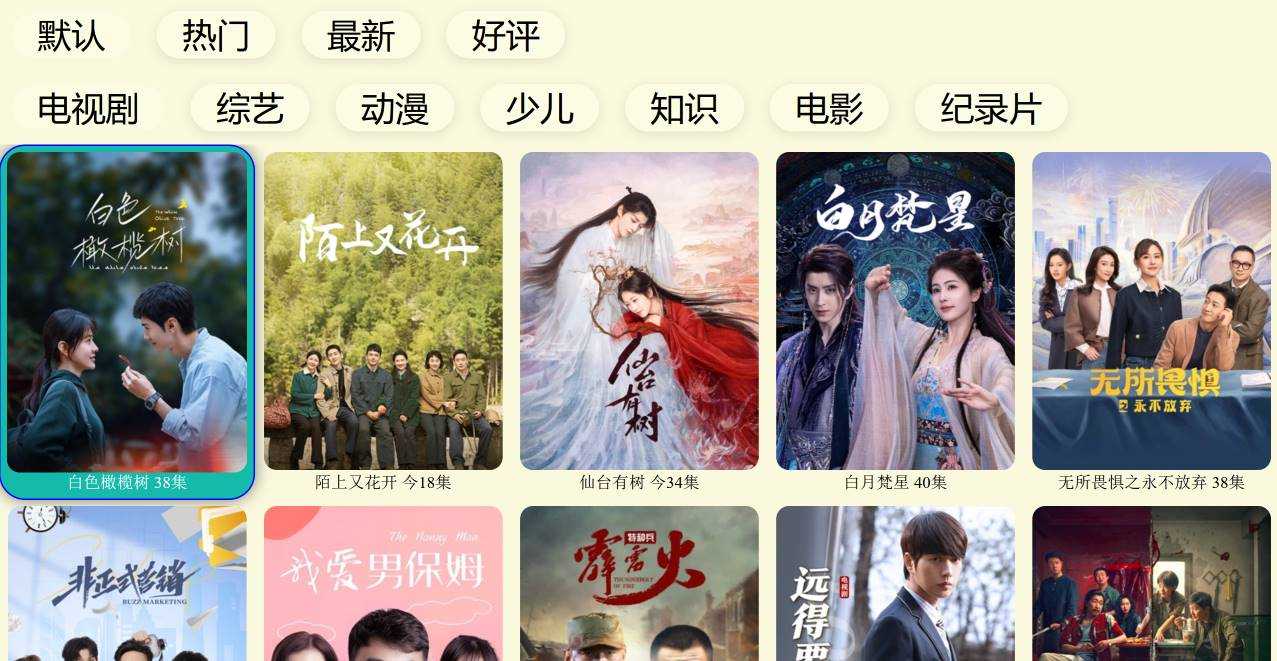
Task: Select the 纪录片 category
Action: point(991,109)
